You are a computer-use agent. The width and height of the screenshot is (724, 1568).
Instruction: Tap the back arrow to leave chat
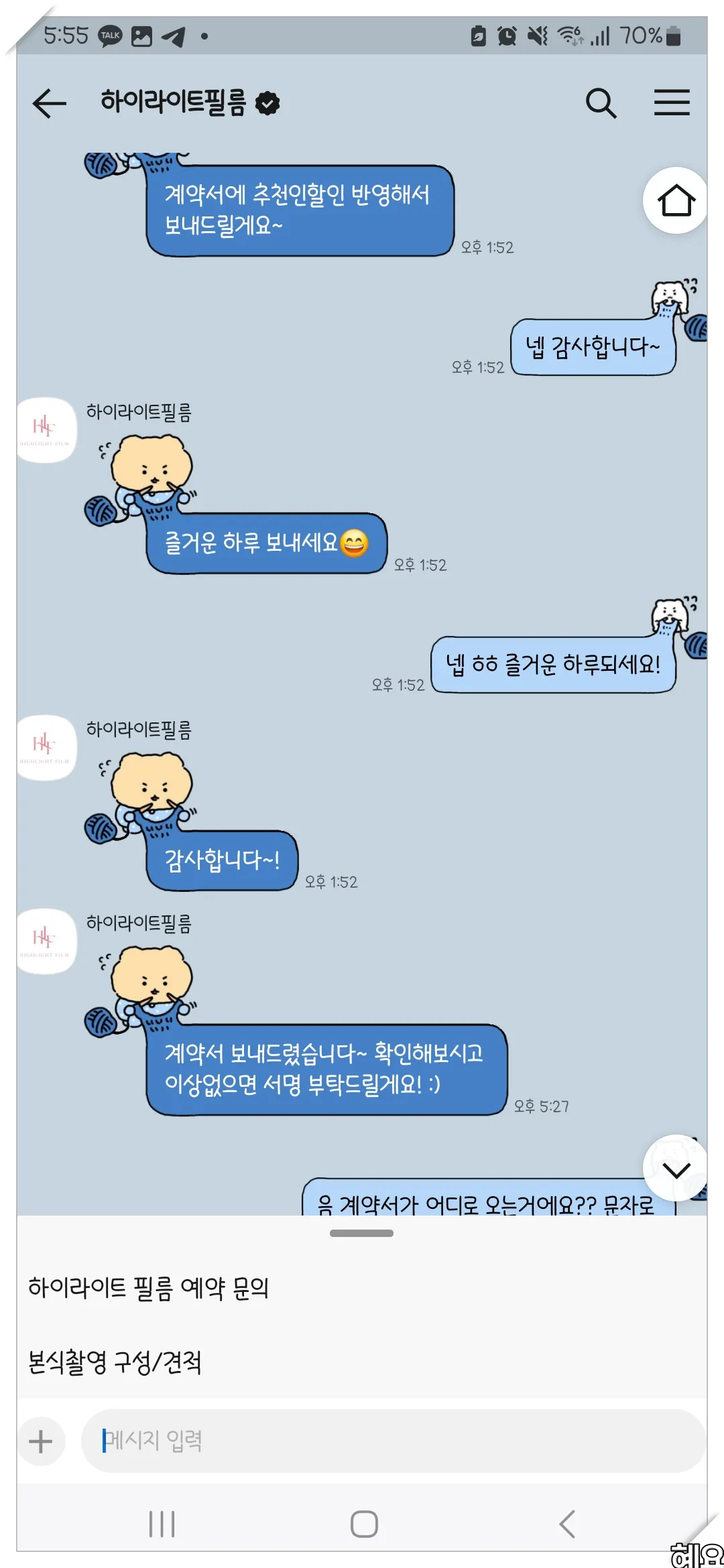[x=47, y=103]
